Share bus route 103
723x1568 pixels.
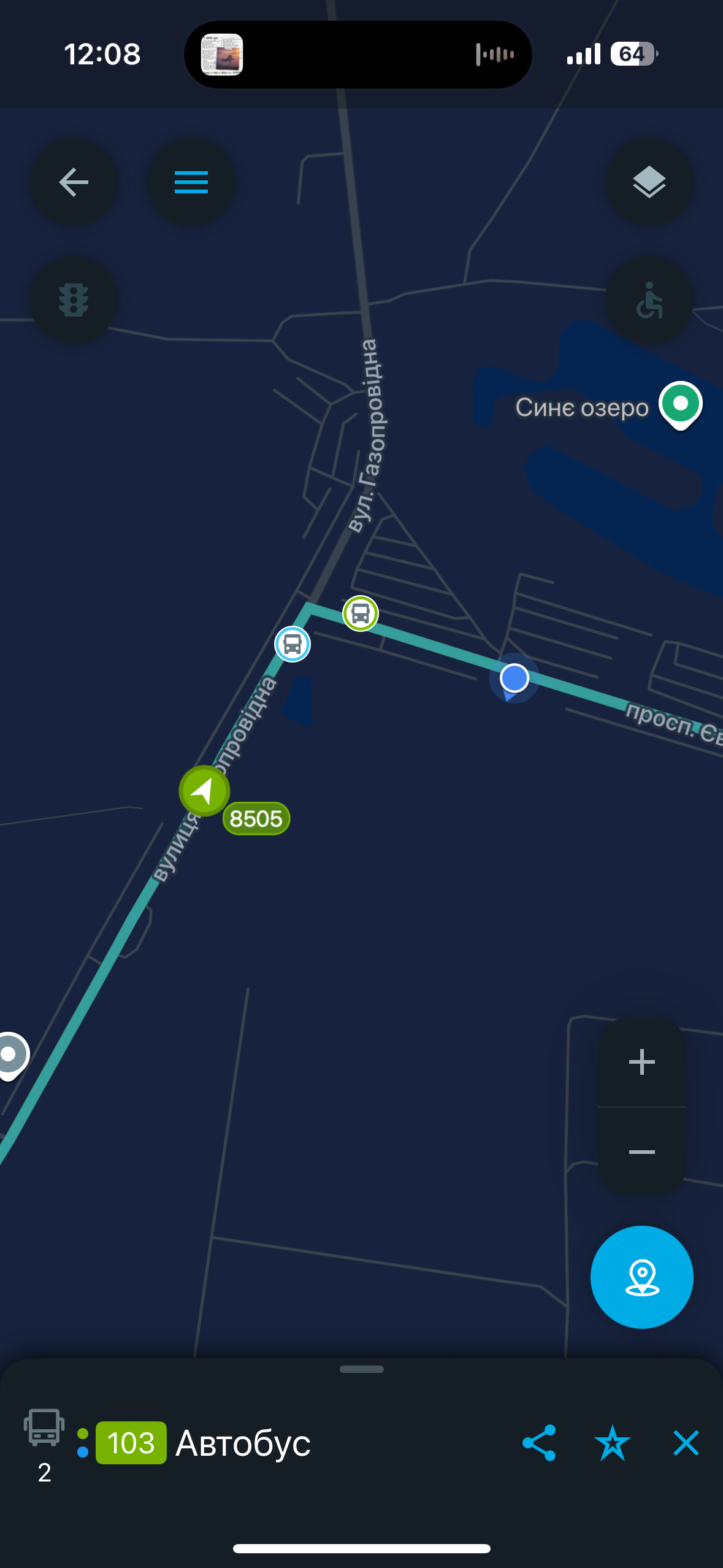click(x=539, y=1443)
